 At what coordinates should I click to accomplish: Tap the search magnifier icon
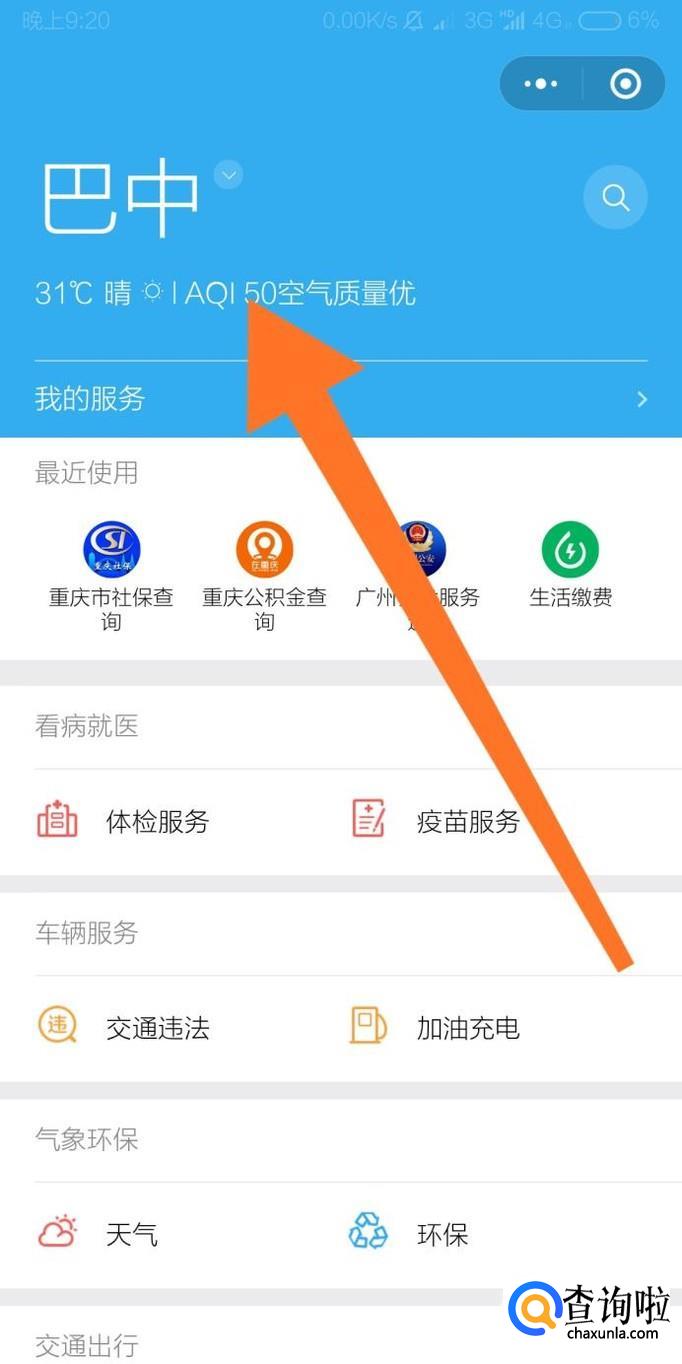[615, 197]
